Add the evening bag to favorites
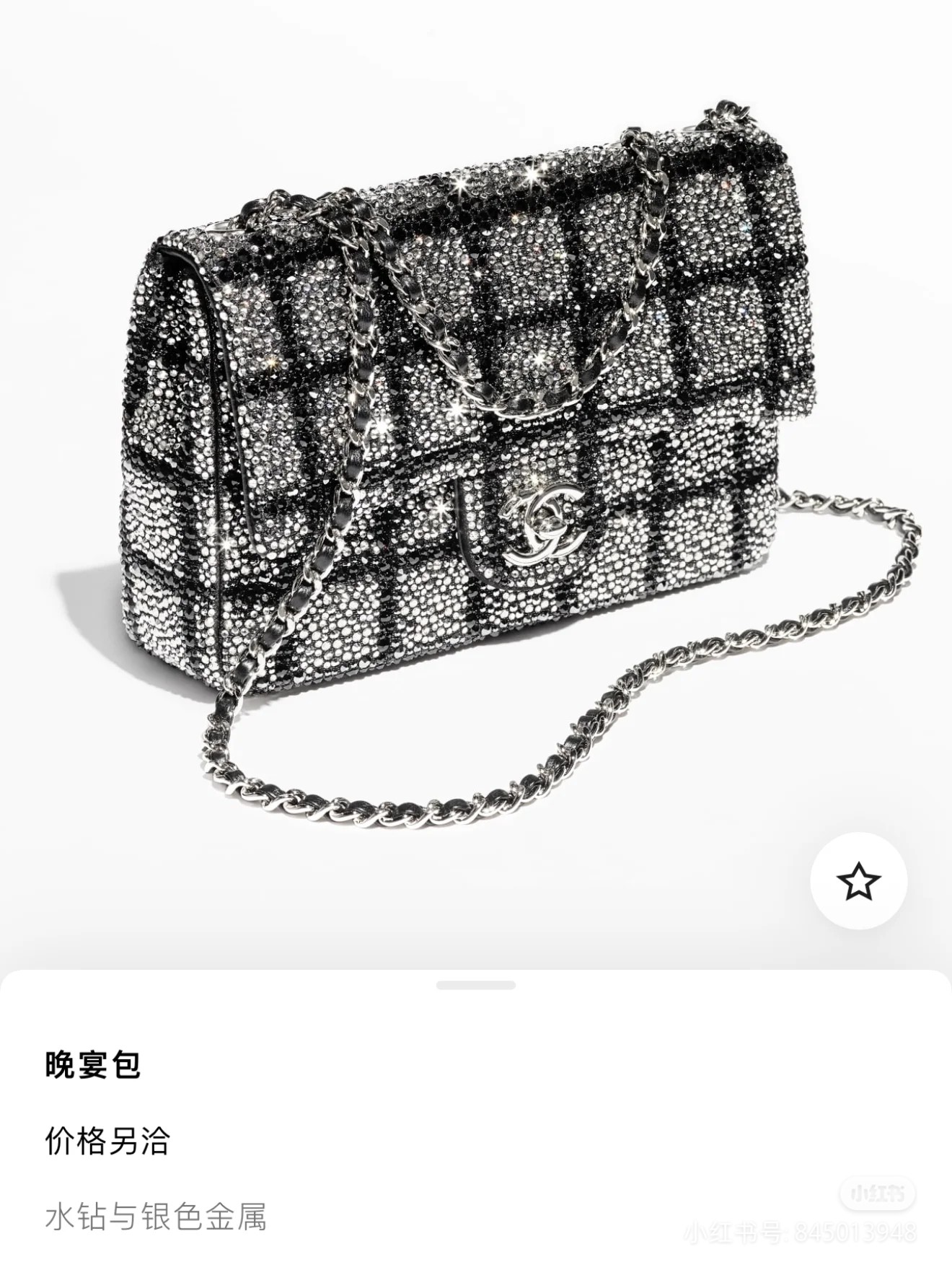The image size is (952, 1270). tap(858, 883)
